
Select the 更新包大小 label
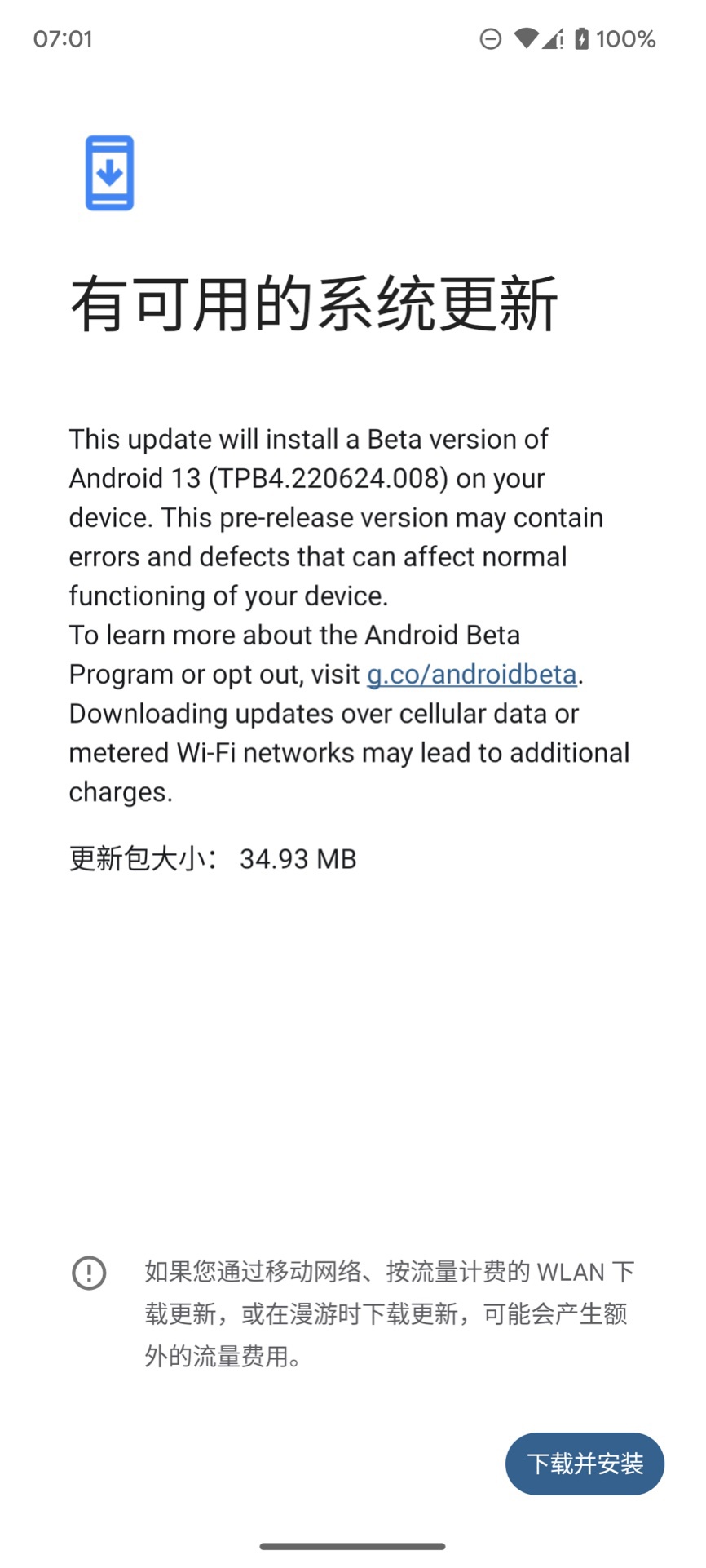tap(139, 858)
